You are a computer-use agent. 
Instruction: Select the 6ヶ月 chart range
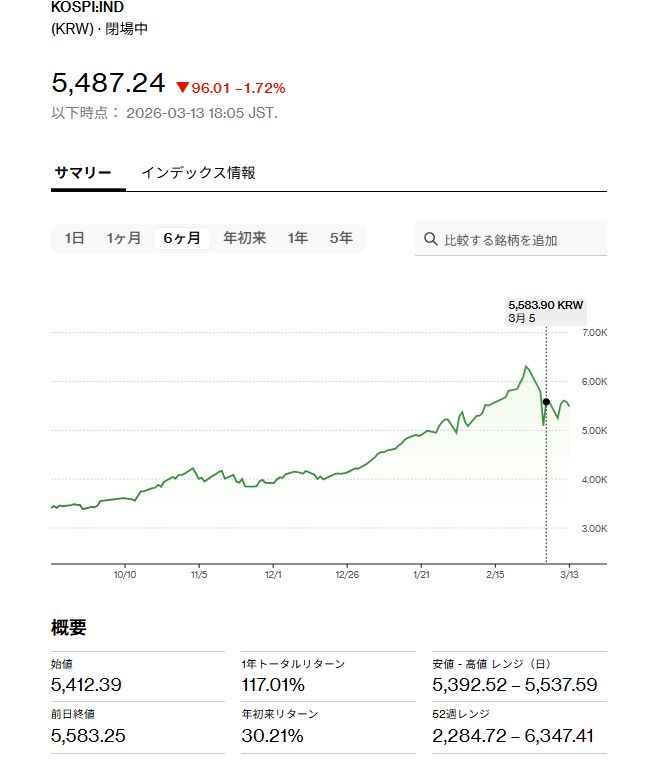[x=182, y=238]
